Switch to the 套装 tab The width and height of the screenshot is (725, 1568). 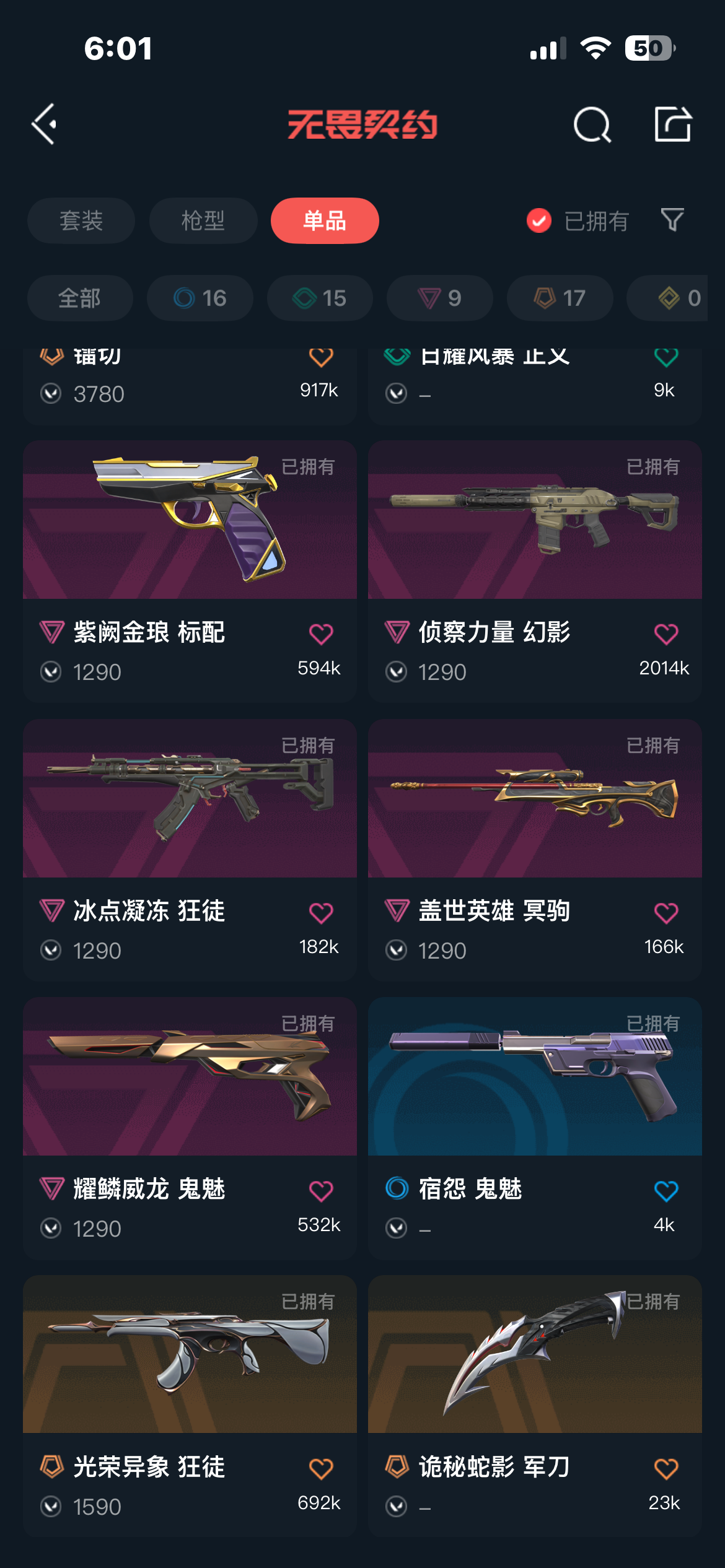(81, 221)
